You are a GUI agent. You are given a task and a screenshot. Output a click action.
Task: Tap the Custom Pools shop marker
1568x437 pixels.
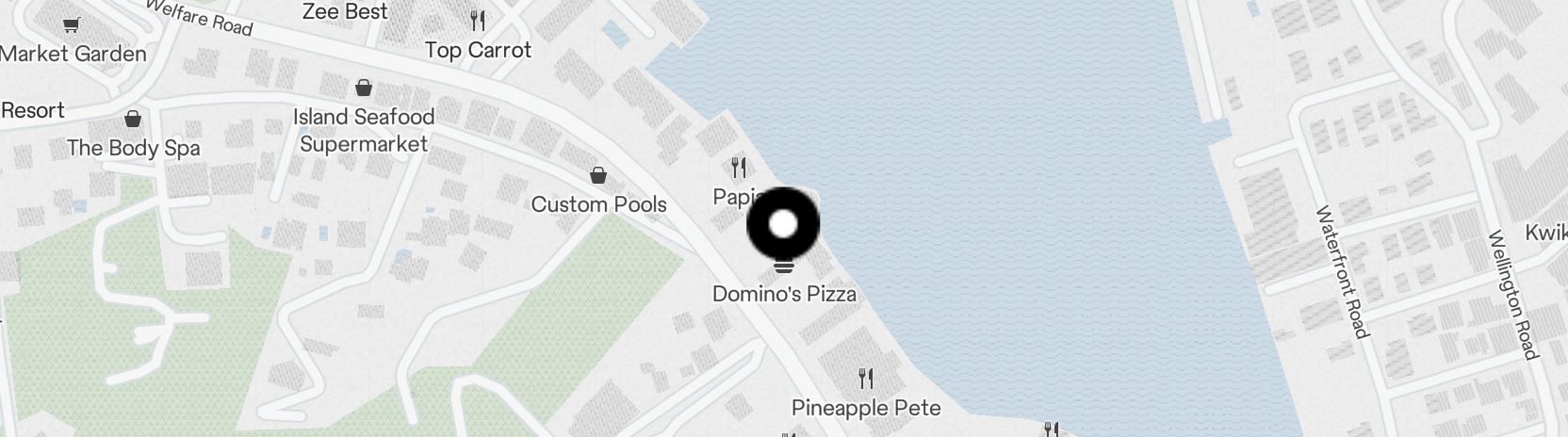[x=597, y=175]
